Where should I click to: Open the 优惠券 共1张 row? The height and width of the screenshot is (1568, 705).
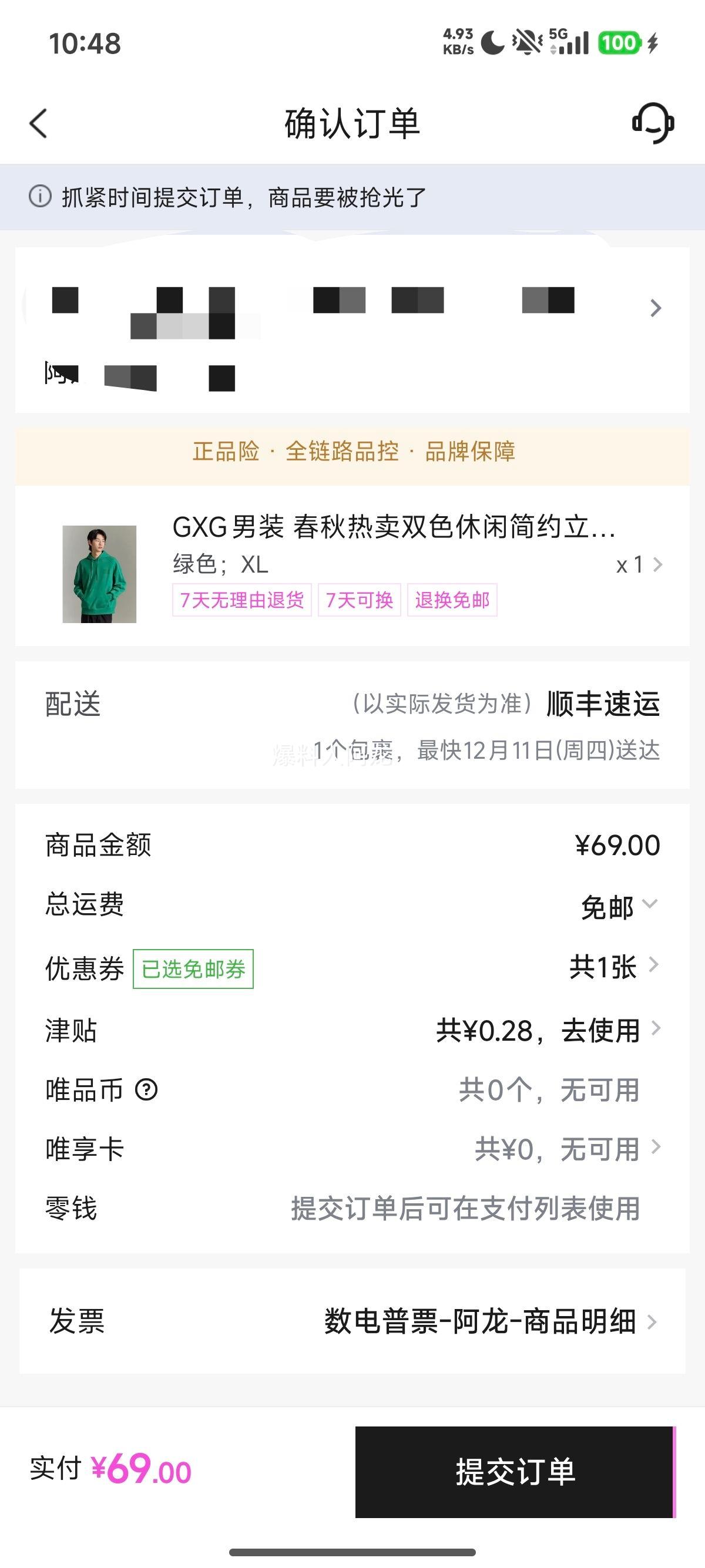tap(352, 967)
